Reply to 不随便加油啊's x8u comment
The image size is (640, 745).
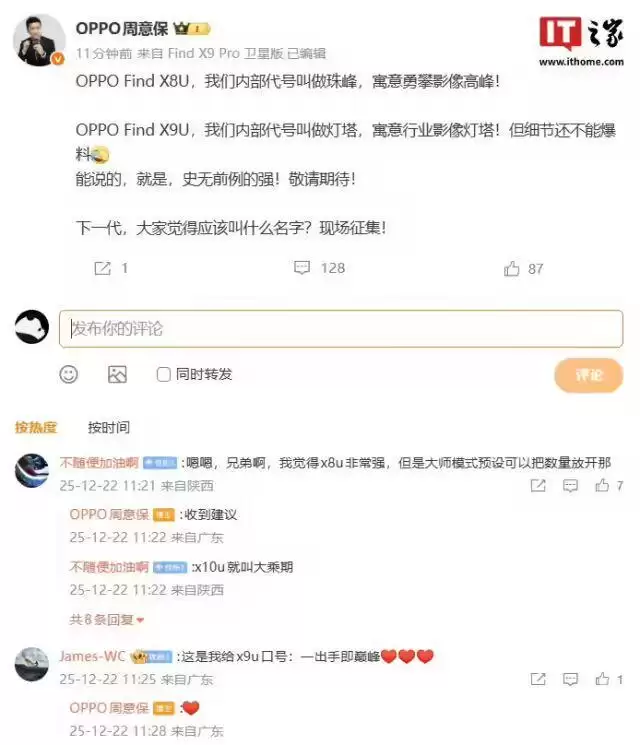point(570,485)
